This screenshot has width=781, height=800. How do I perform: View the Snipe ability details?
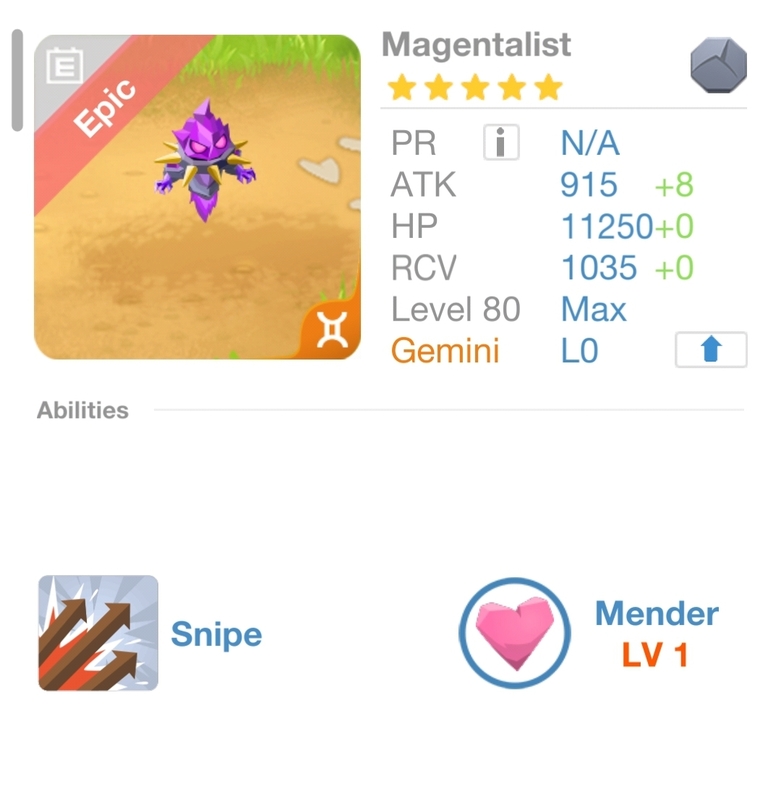(98, 633)
